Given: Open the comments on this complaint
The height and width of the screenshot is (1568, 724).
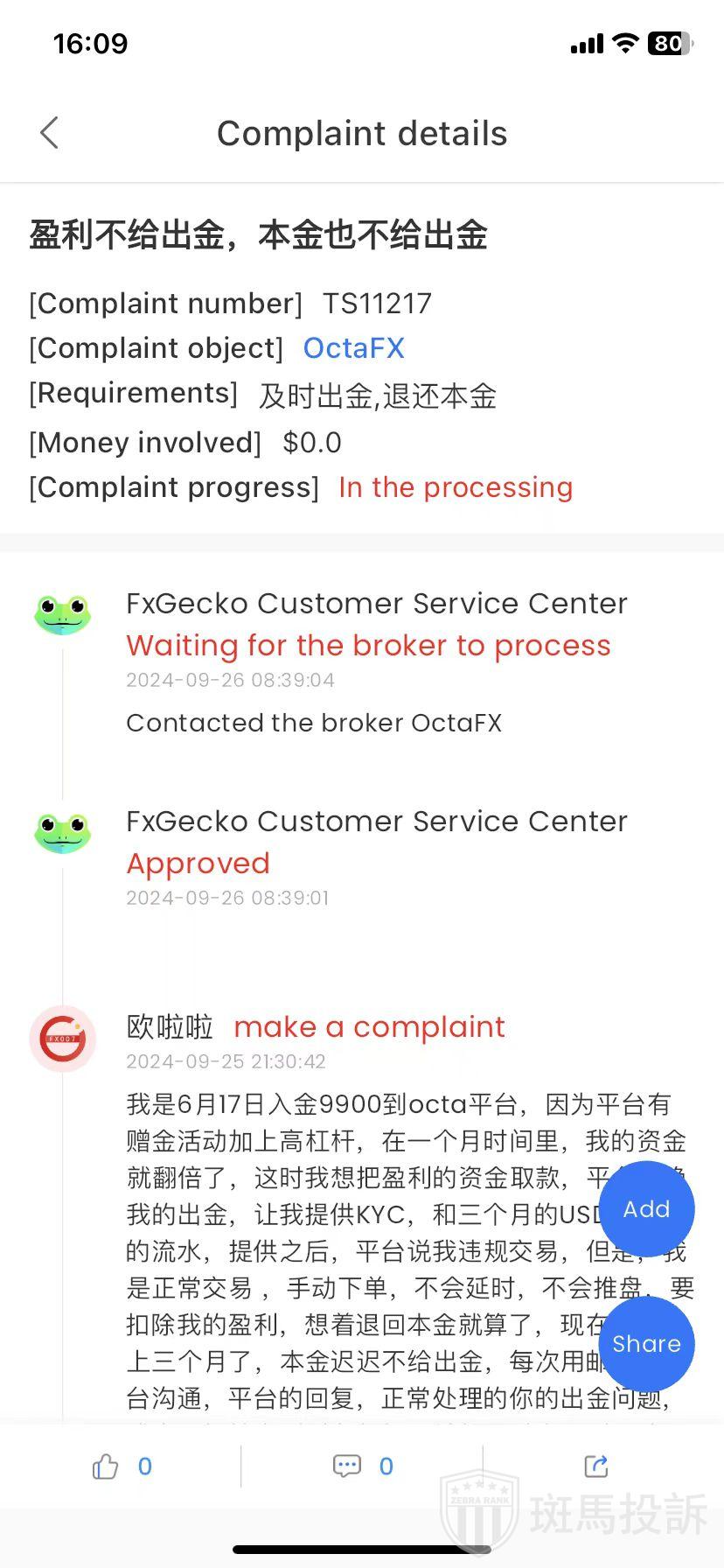Looking at the screenshot, I should pyautogui.click(x=347, y=1466).
